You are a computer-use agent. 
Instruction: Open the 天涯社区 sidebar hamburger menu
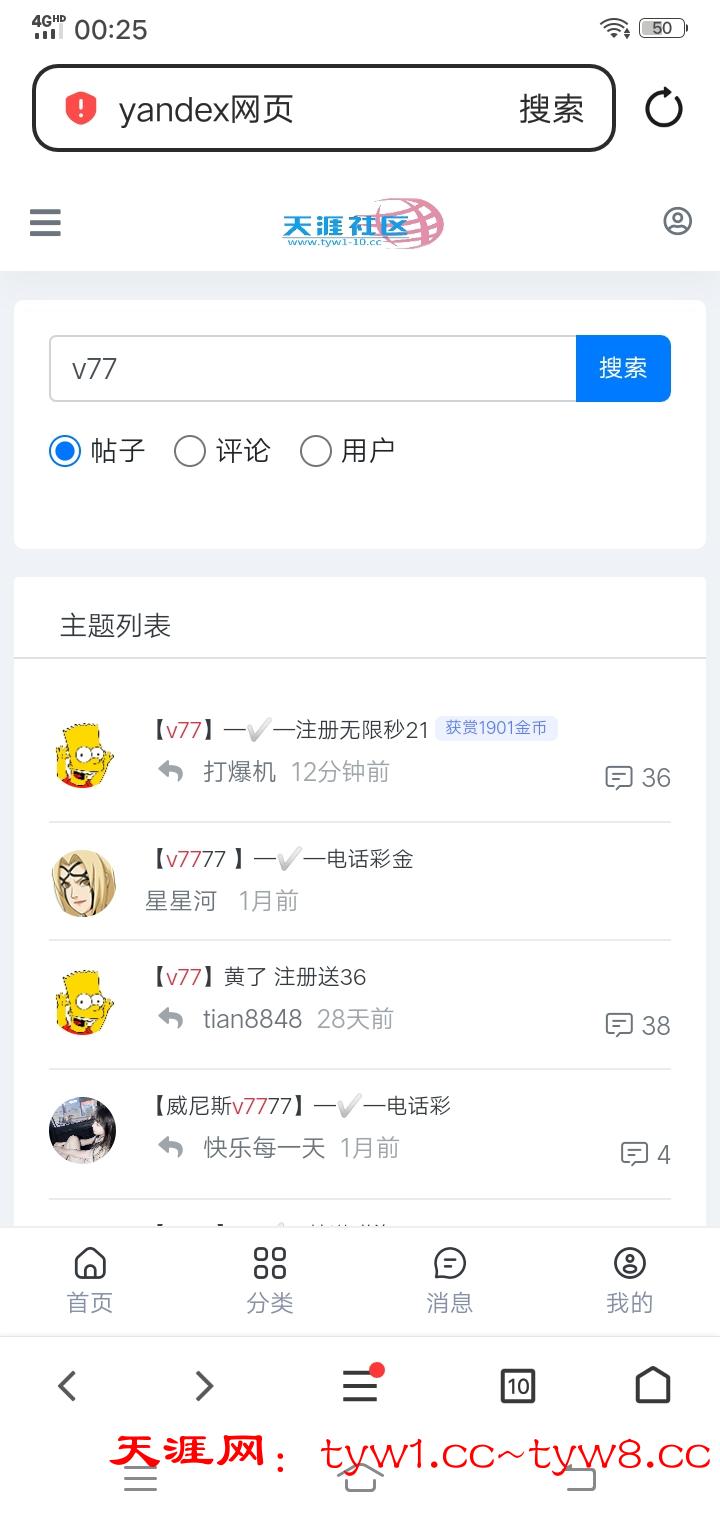[x=44, y=222]
